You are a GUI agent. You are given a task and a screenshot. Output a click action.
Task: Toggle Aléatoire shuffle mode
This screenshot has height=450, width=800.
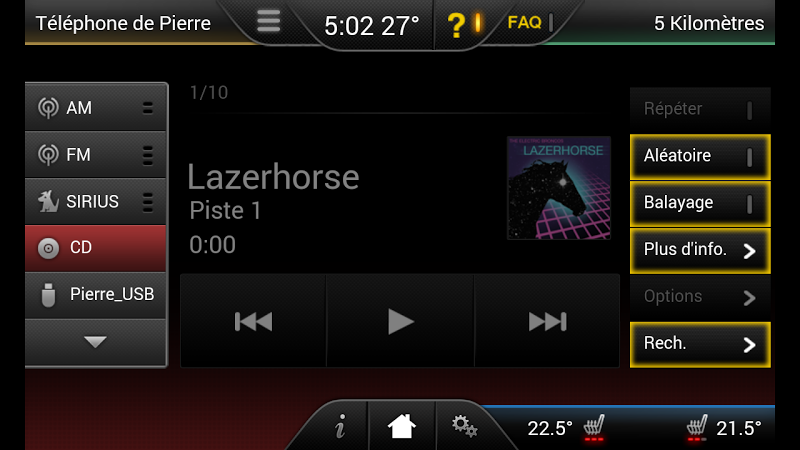[699, 156]
